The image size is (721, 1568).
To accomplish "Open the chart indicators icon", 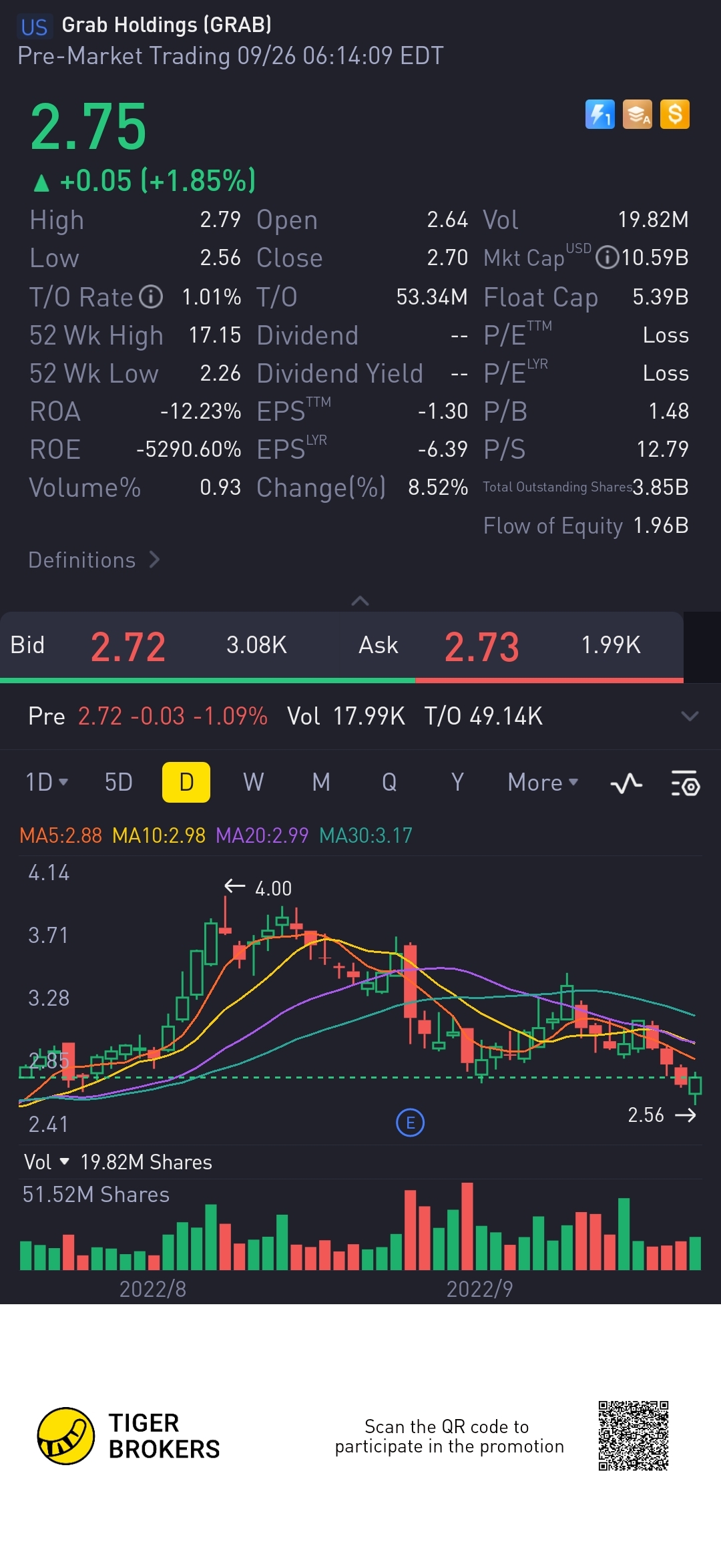I will click(626, 783).
